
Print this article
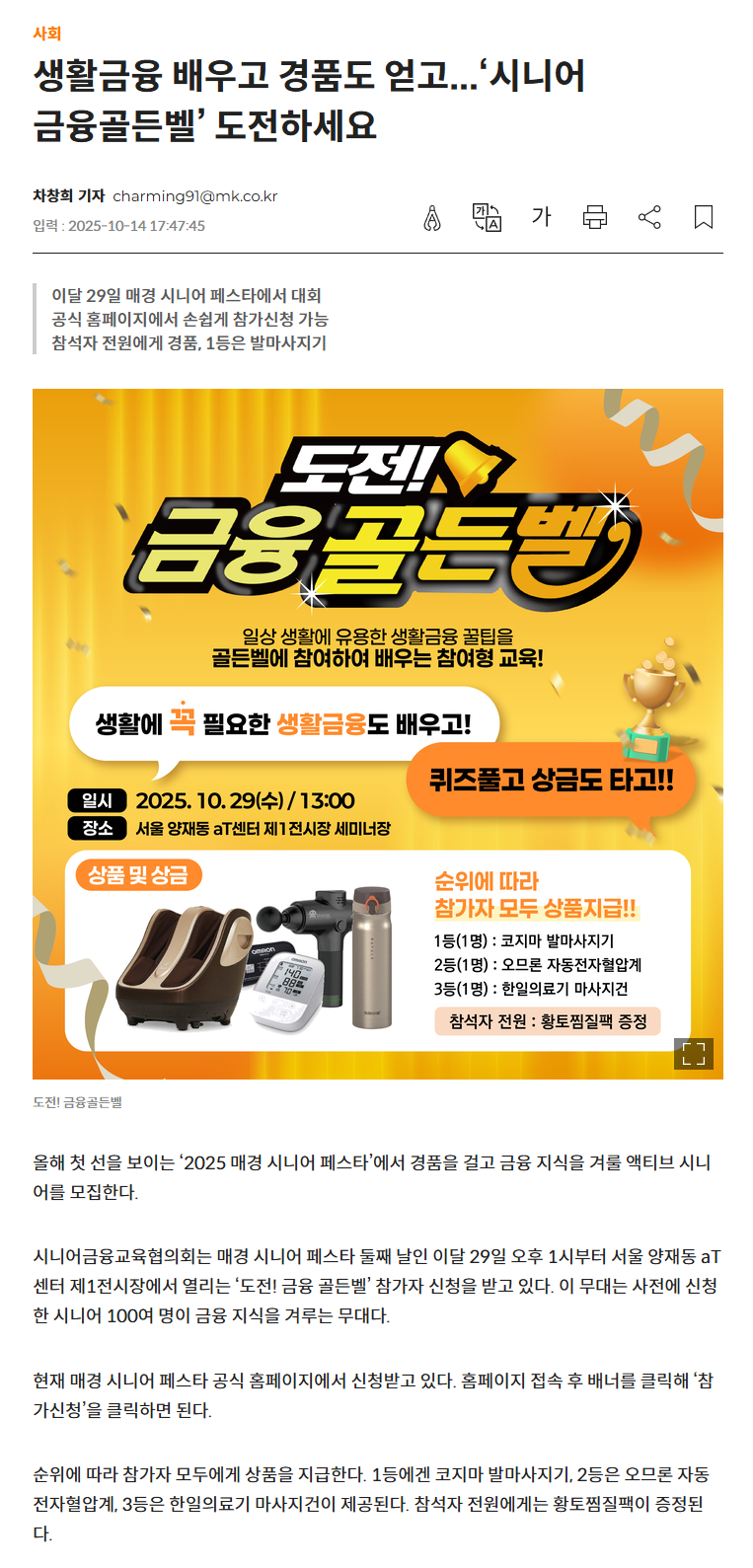tap(595, 217)
